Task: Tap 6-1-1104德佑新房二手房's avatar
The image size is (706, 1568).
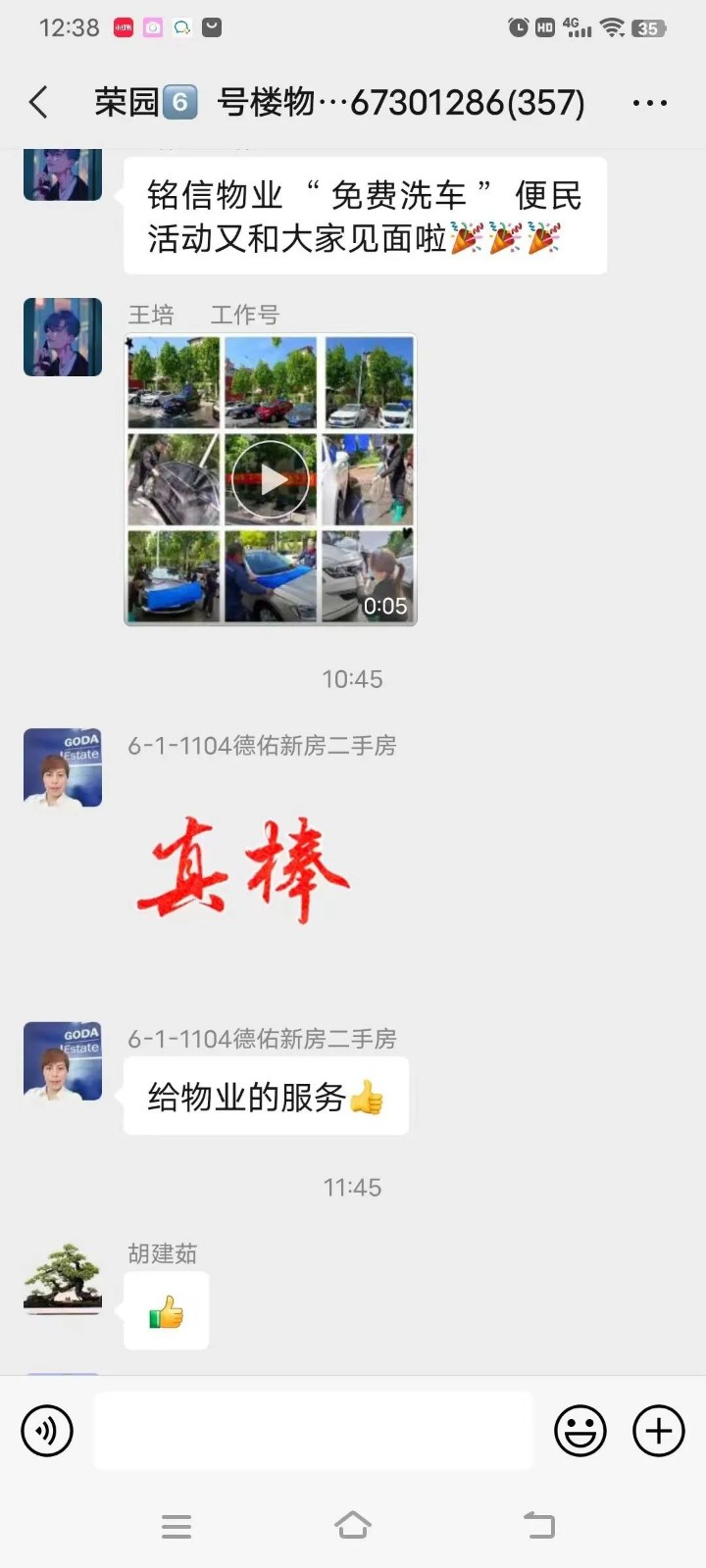Action: (62, 767)
